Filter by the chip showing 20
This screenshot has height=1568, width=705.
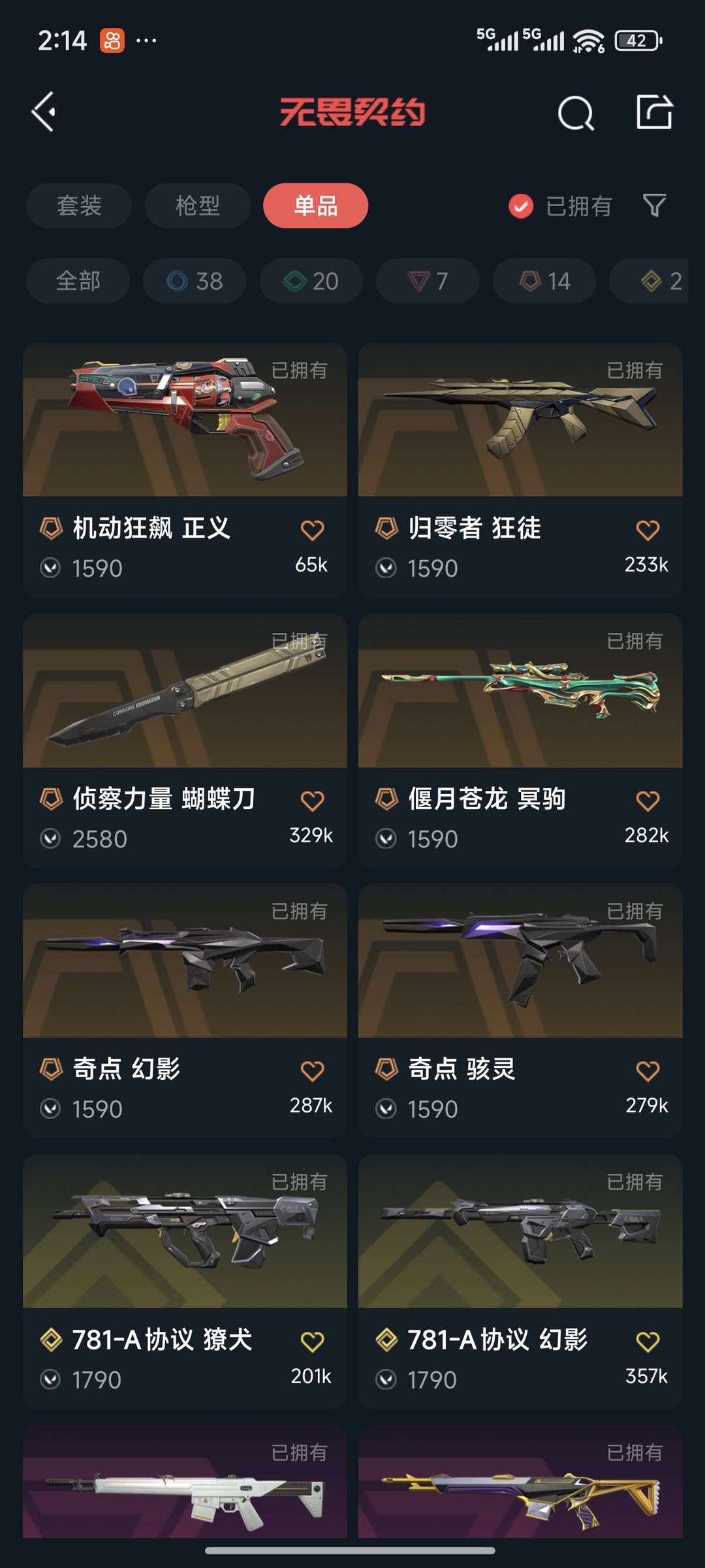[311, 281]
